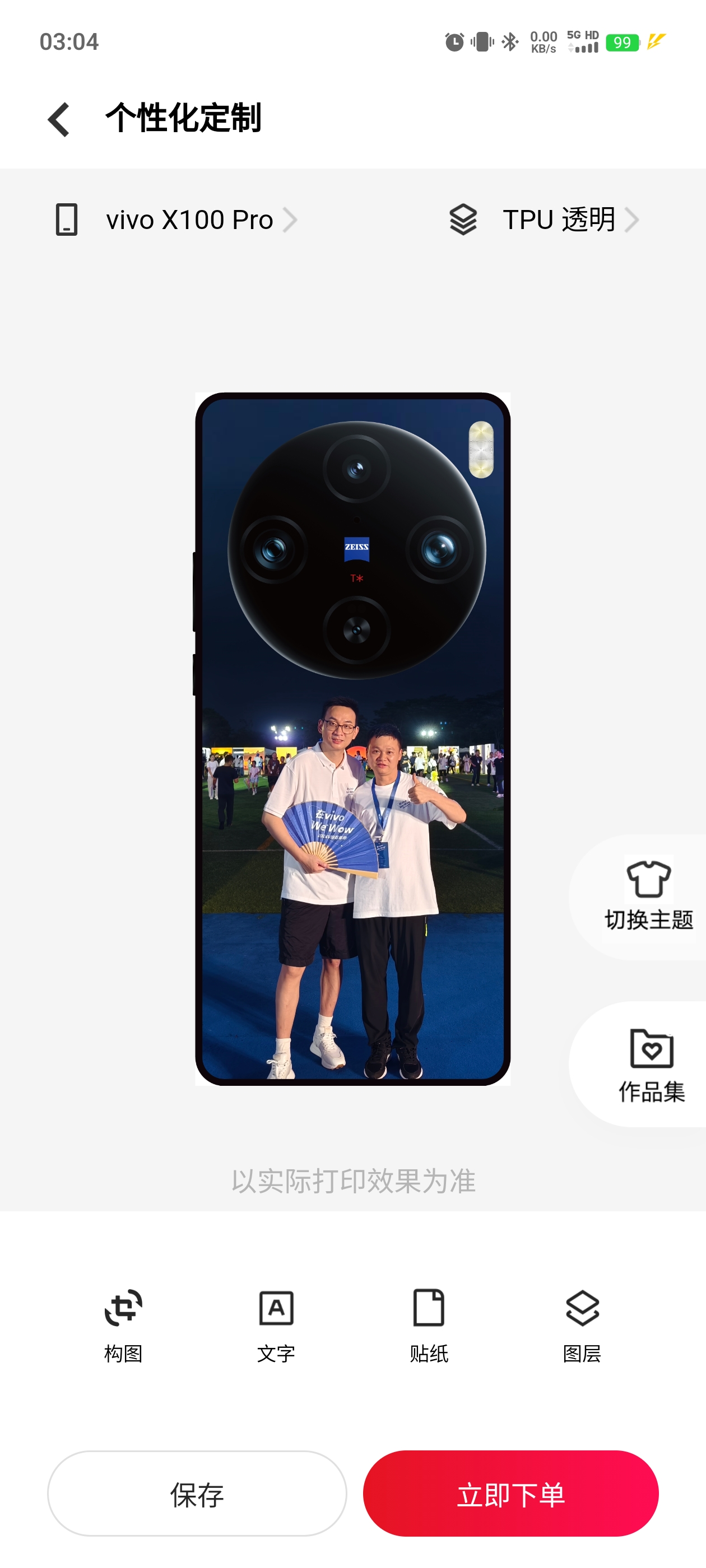
Task: Open 切换主题 theme switcher
Action: (x=648, y=897)
